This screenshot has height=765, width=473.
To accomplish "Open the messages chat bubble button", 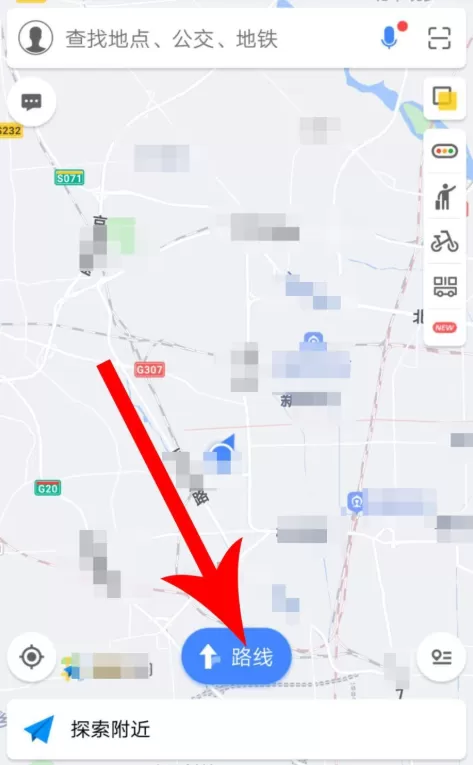I will click(x=32, y=102).
